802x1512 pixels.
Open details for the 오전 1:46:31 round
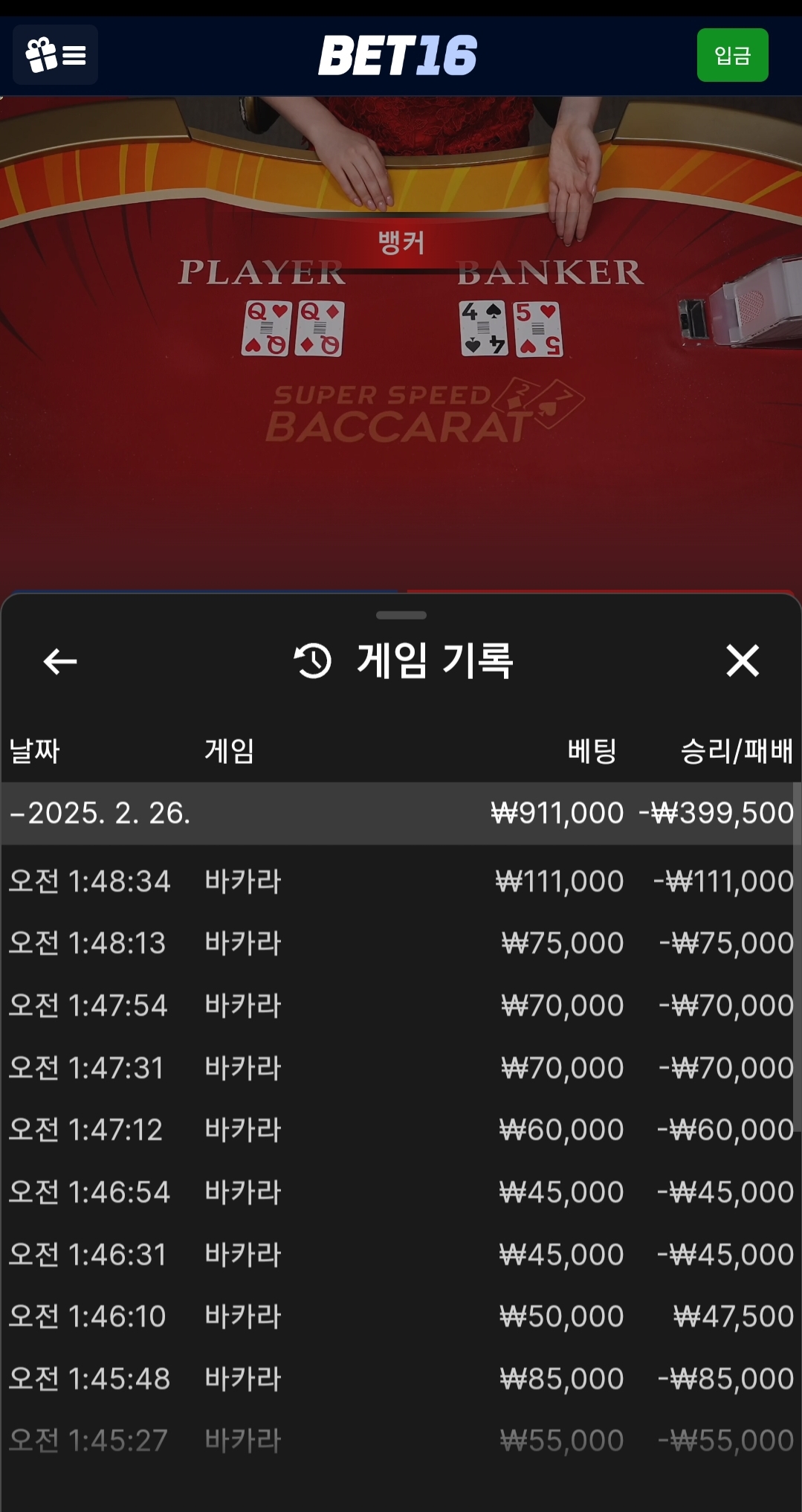tap(400, 1255)
